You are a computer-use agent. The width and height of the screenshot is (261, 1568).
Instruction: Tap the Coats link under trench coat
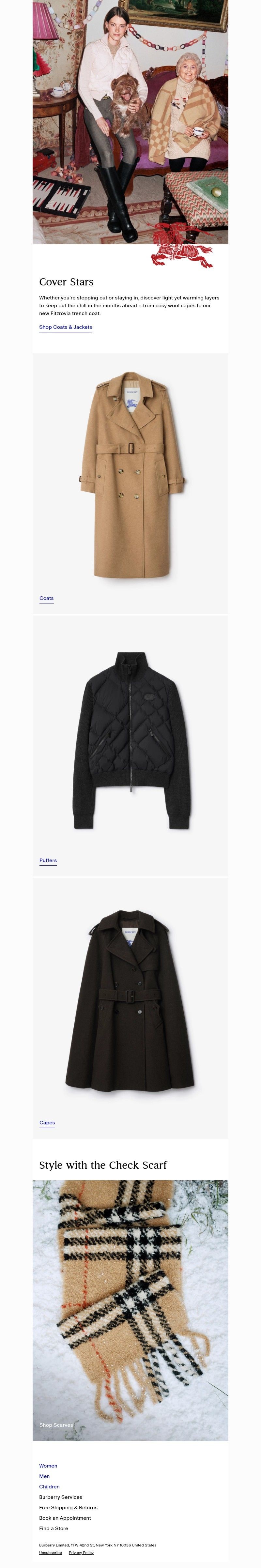(46, 598)
